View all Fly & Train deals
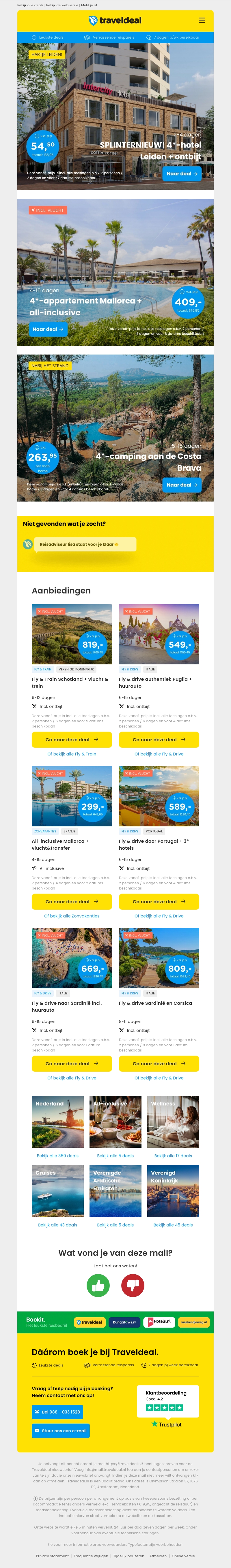This screenshot has height=1568, width=231. 72,754
